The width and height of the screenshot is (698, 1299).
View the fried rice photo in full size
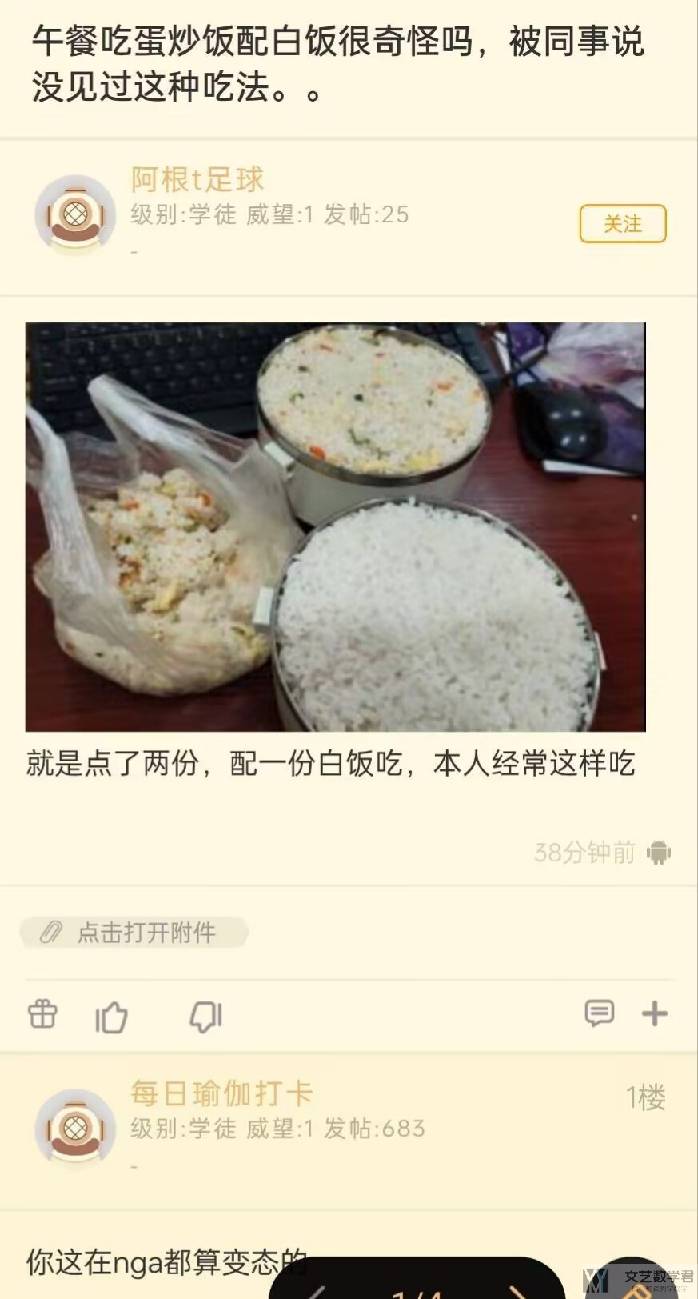coord(335,527)
